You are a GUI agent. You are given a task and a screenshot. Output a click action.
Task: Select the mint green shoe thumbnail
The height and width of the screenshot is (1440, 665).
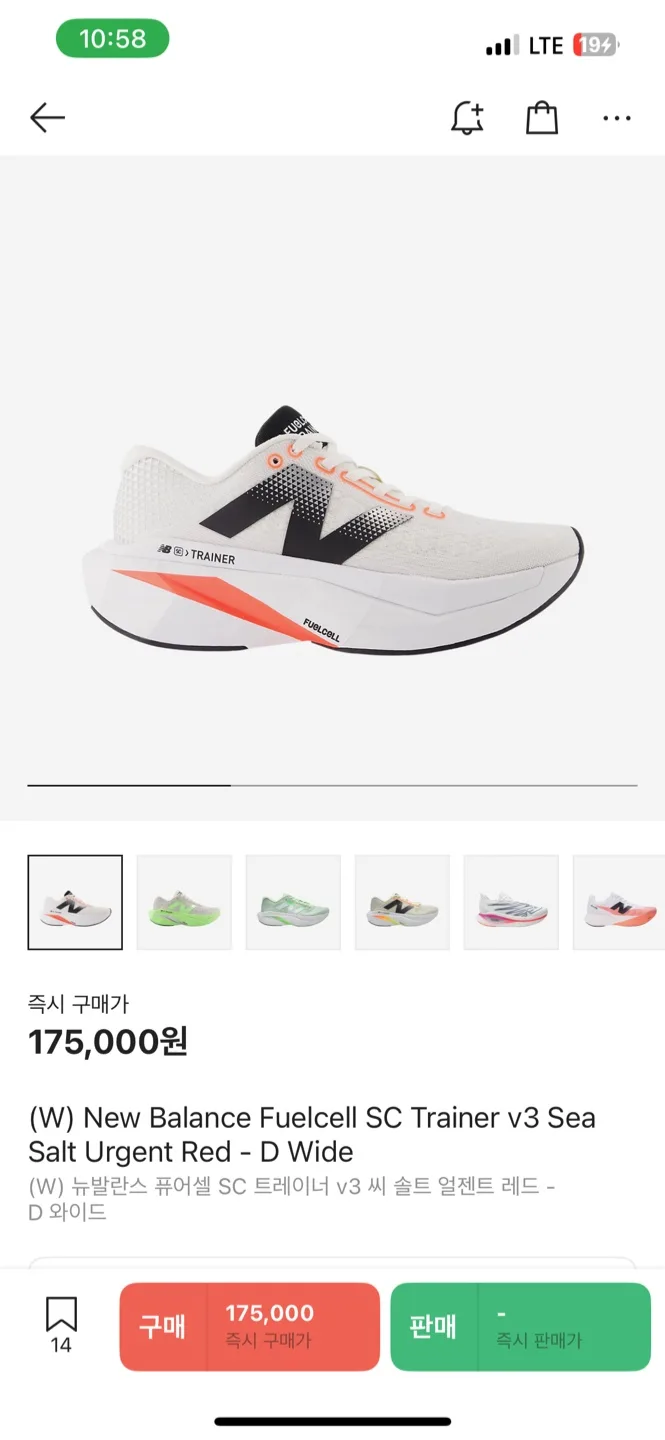(293, 902)
